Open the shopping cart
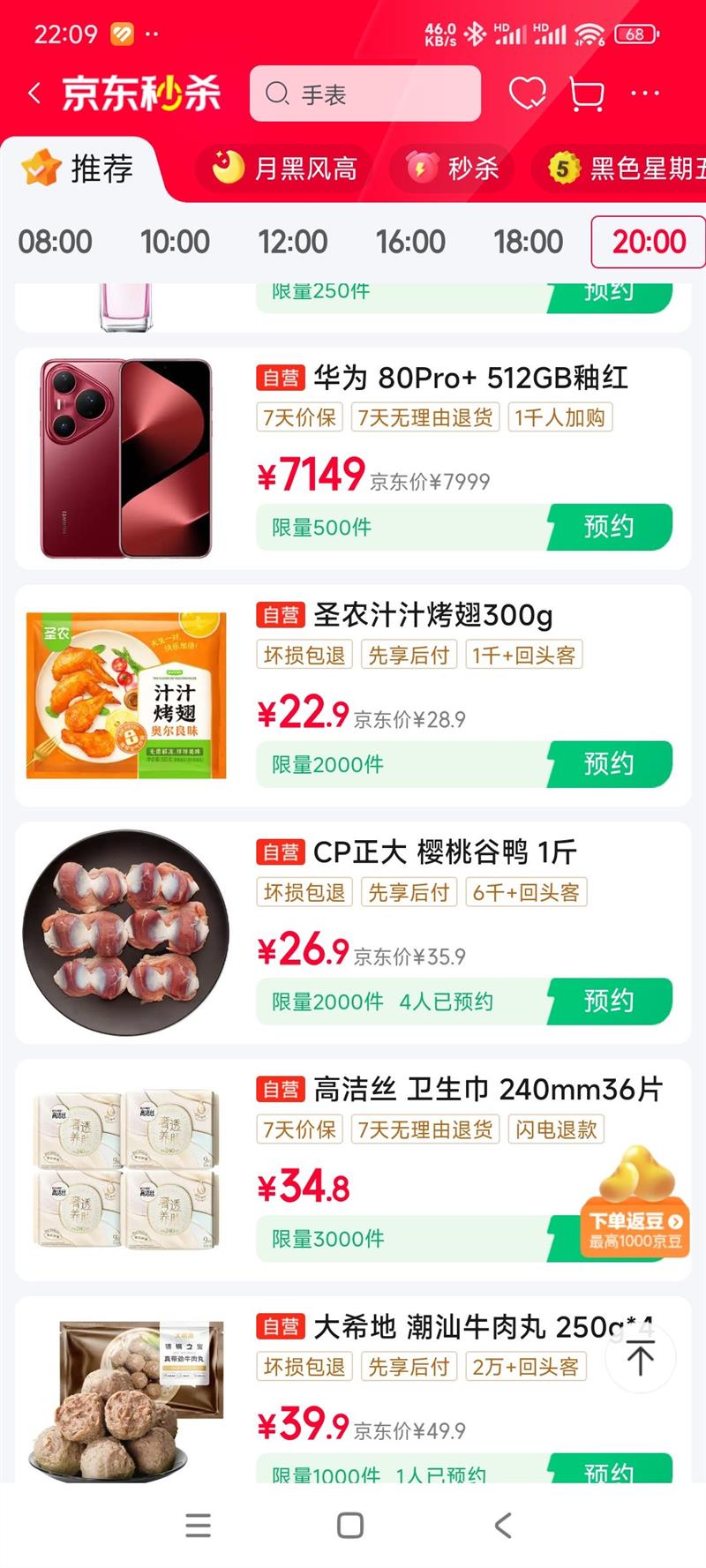Screen dimensions: 706x1568 click(586, 94)
